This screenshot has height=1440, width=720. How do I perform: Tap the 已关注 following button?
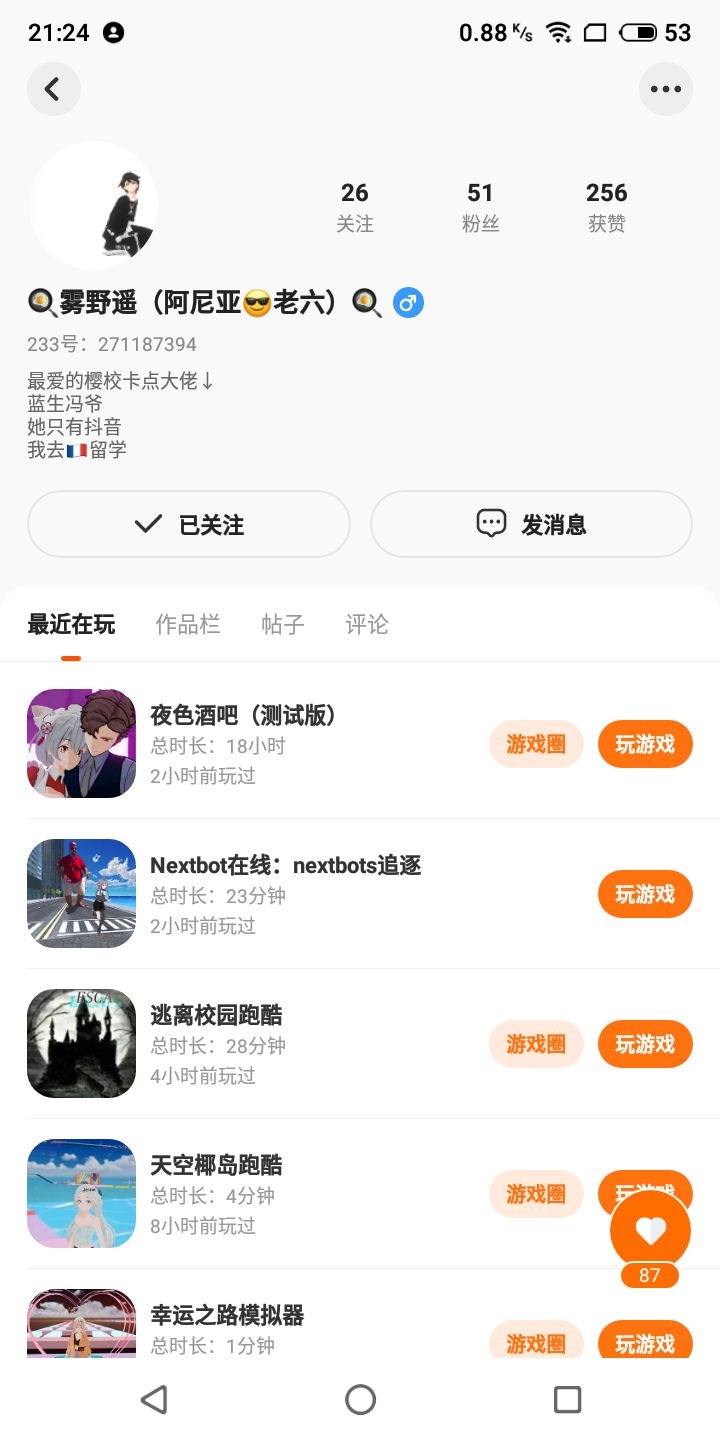pos(189,524)
